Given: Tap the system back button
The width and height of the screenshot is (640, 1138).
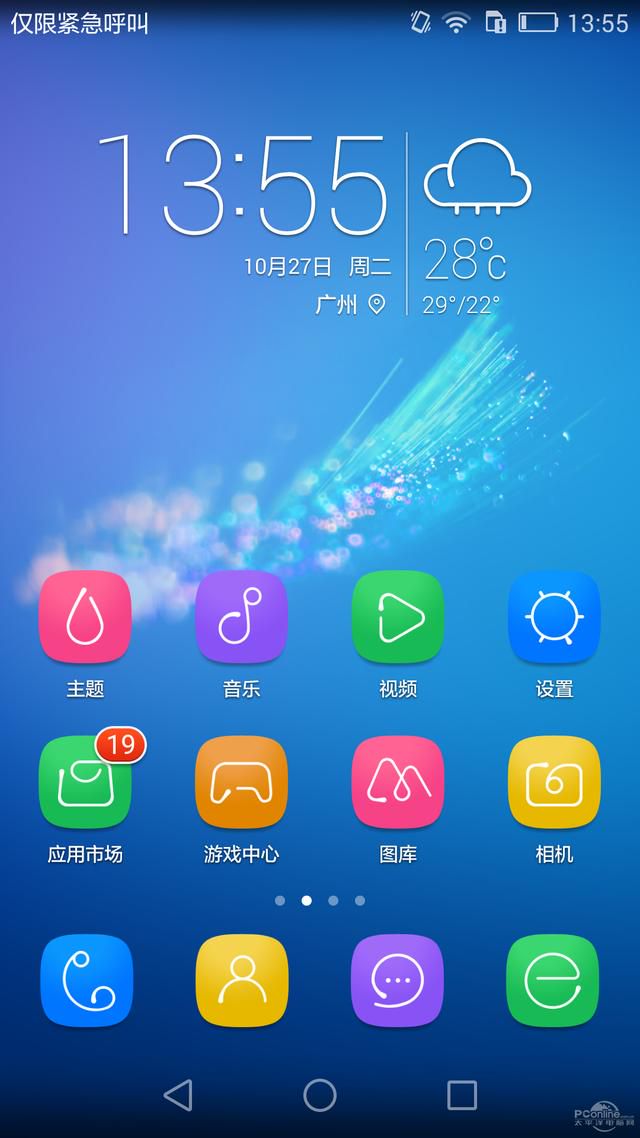Looking at the screenshot, I should pos(178,1095).
